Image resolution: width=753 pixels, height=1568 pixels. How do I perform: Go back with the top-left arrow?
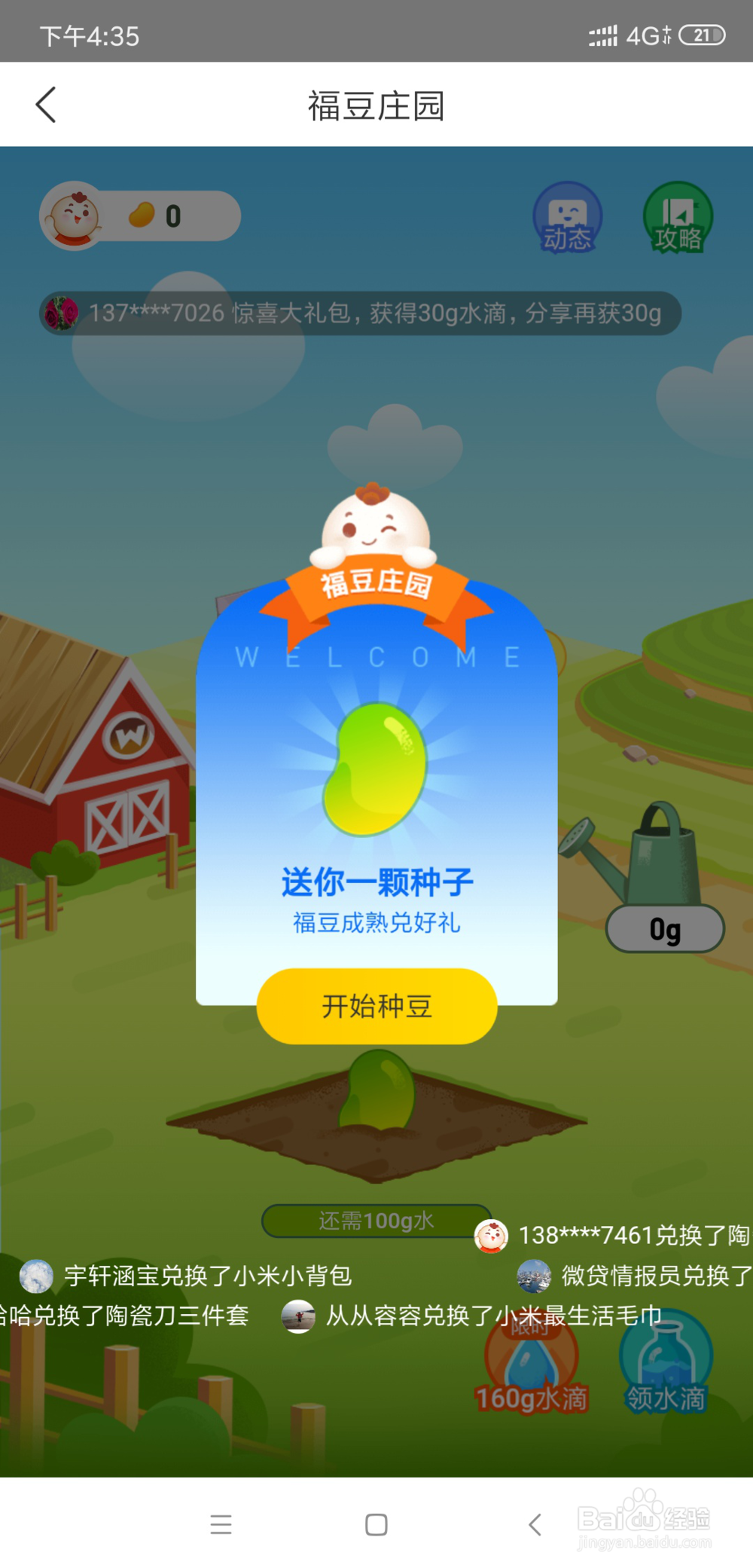click(47, 104)
